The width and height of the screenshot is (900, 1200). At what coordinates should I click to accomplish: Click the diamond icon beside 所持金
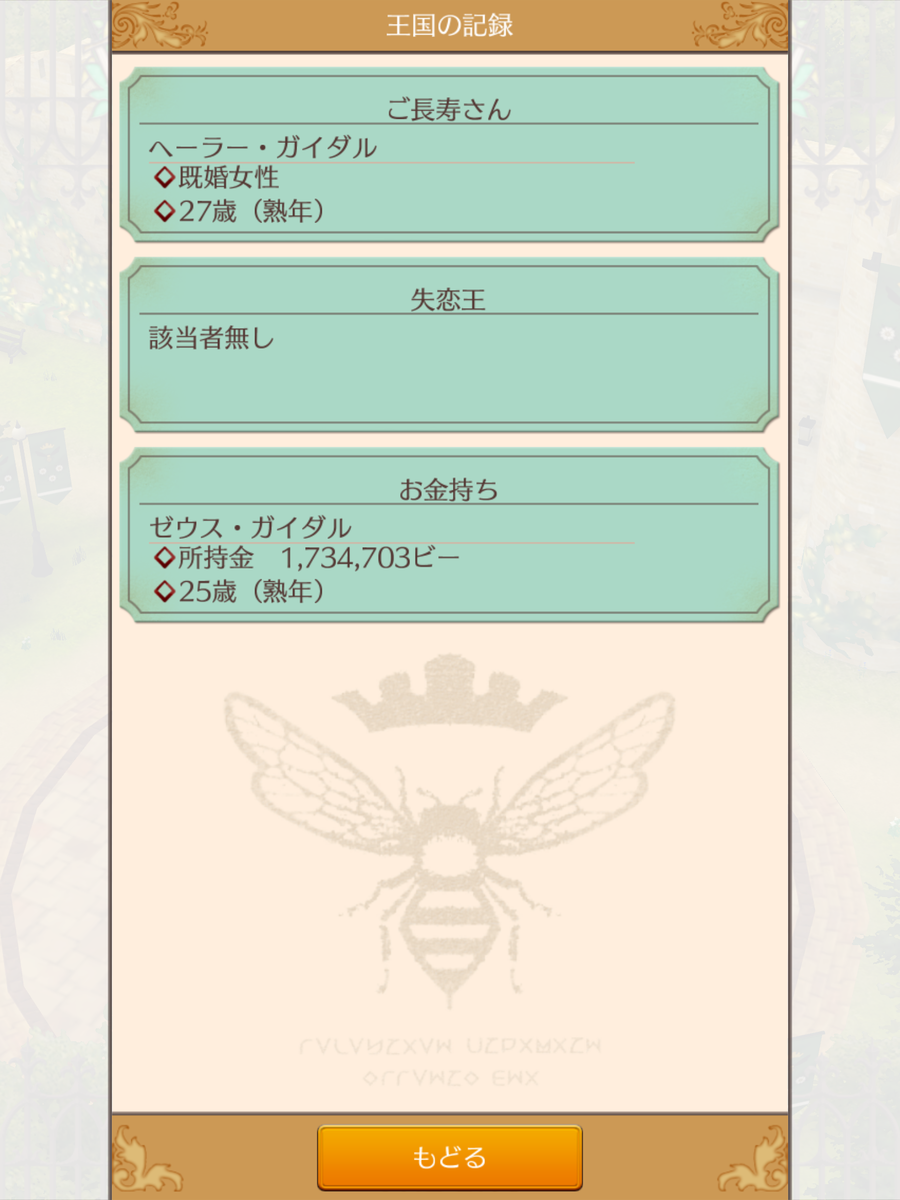pos(164,559)
